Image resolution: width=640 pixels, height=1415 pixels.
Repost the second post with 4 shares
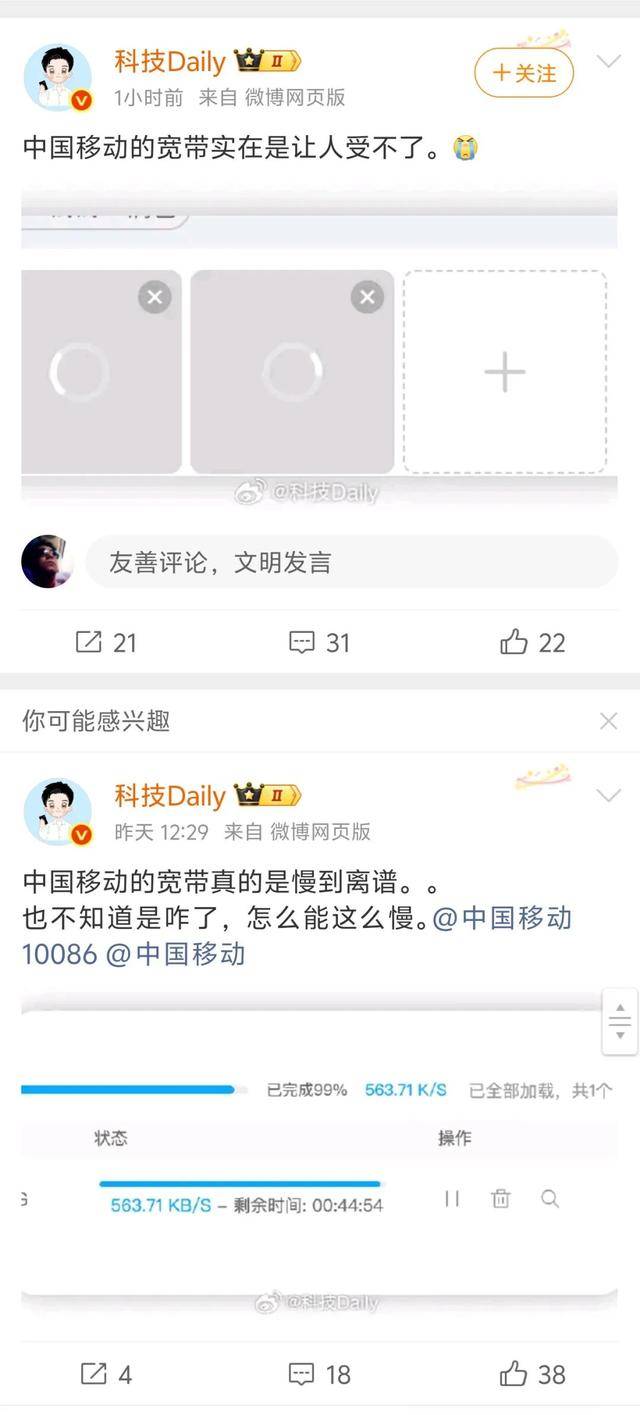[106, 1375]
